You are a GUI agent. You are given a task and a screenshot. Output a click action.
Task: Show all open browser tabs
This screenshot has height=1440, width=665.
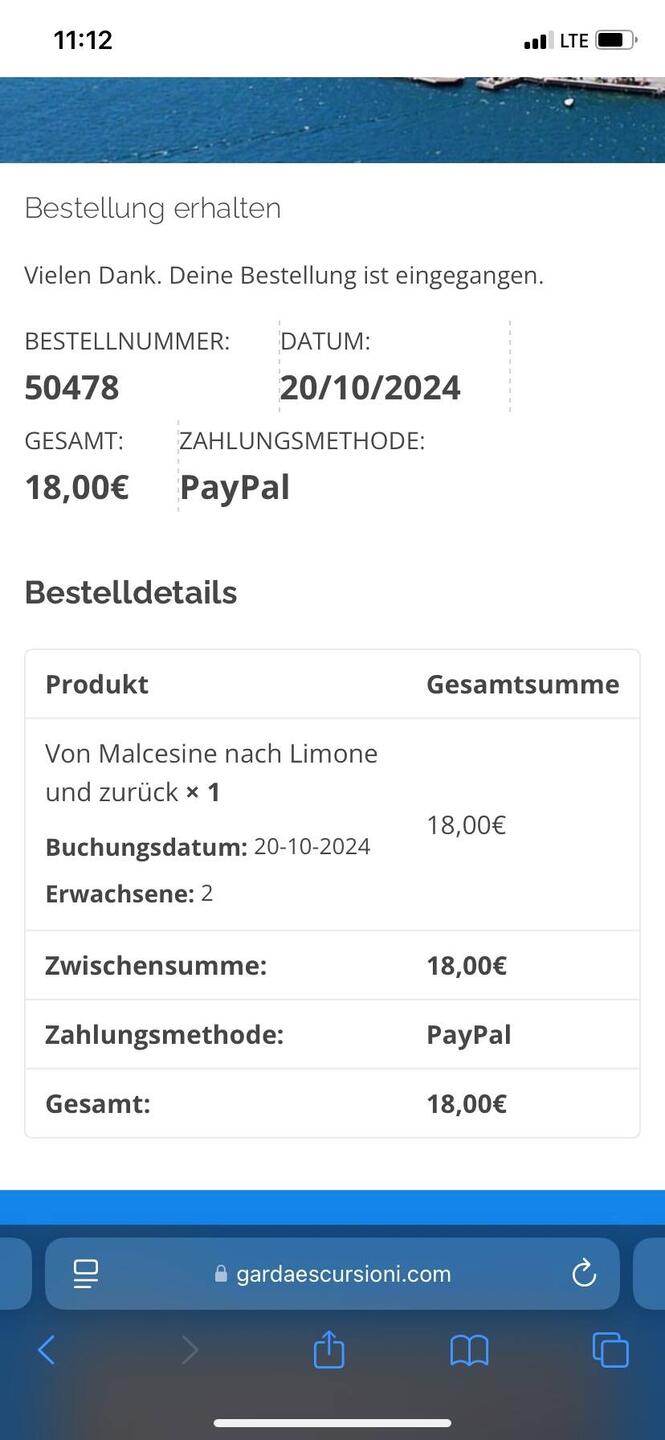click(610, 1351)
